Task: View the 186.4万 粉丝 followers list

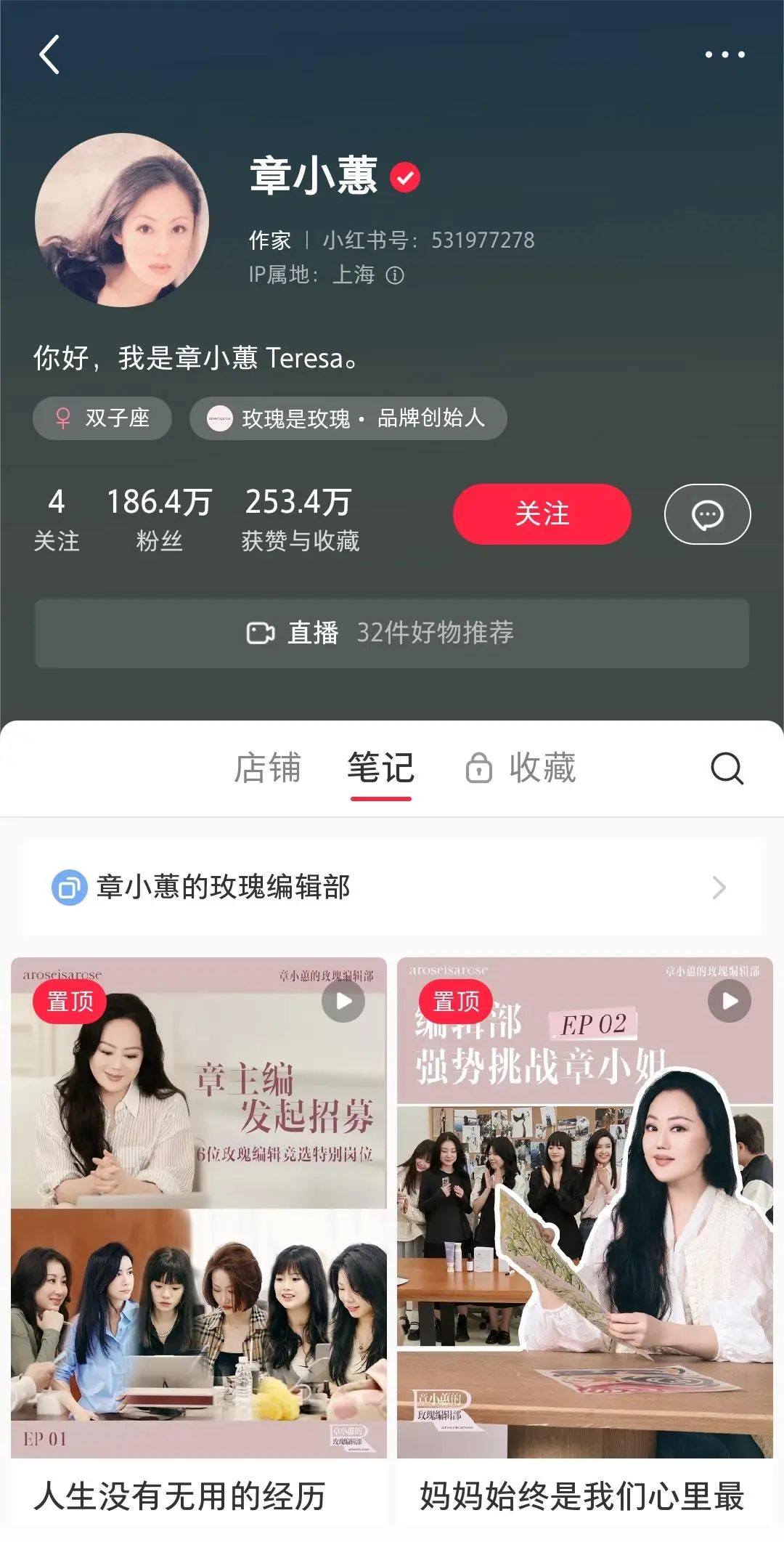Action: coord(159,519)
